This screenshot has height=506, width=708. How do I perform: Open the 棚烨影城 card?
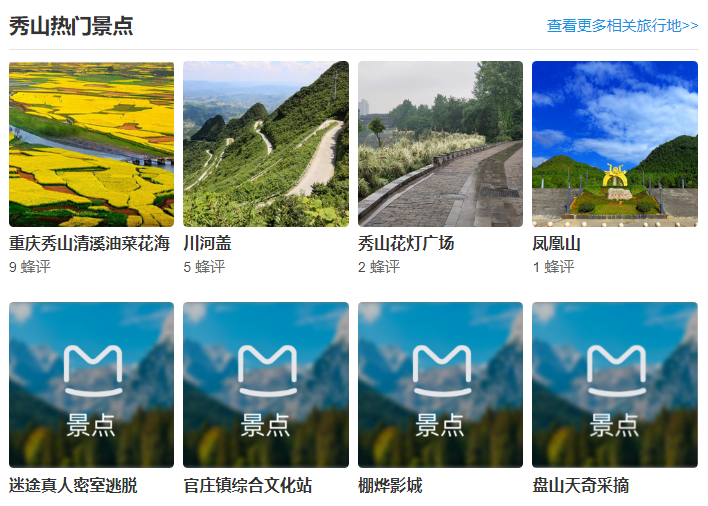point(440,385)
